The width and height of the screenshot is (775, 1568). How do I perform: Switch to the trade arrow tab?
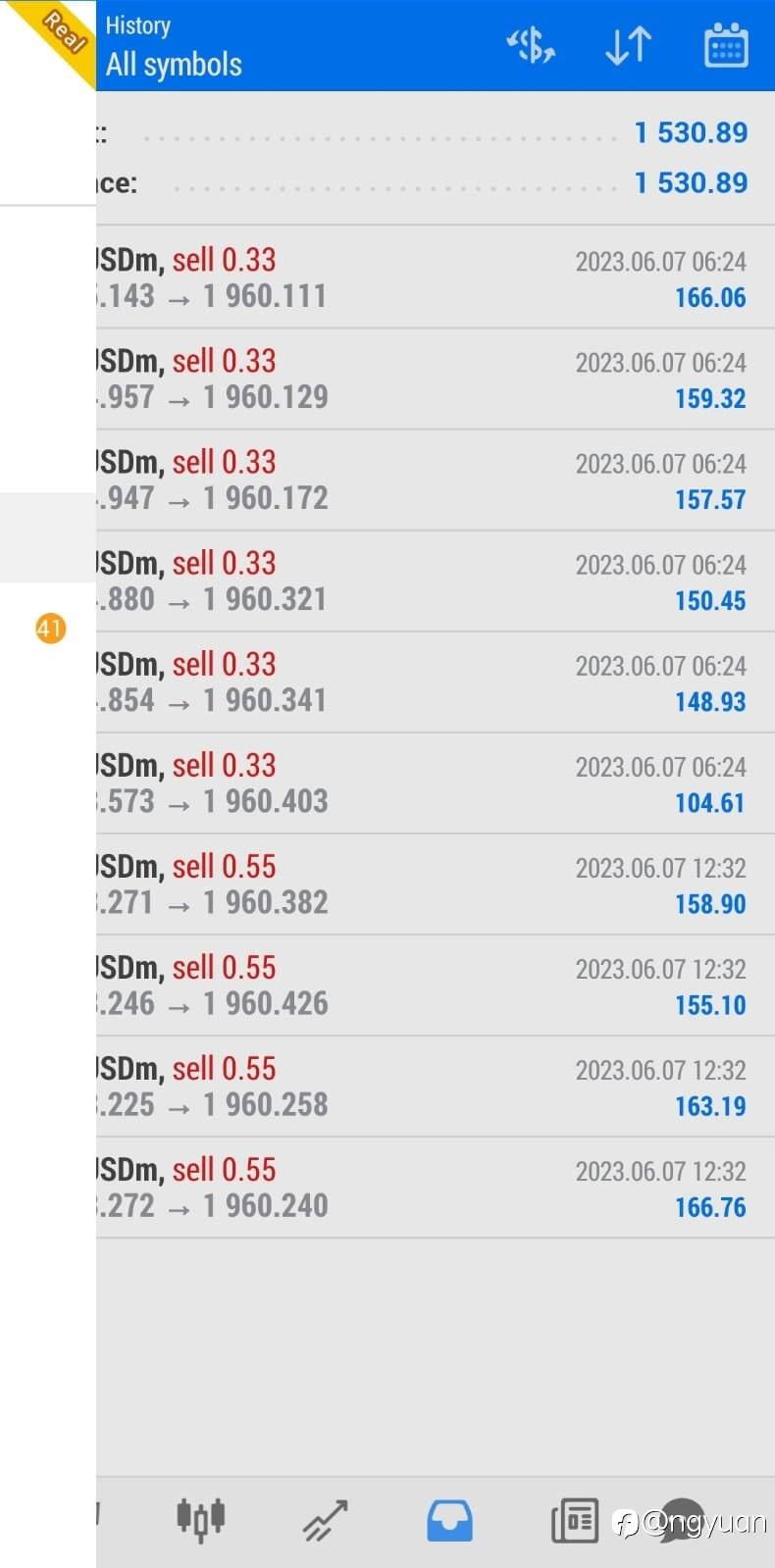click(325, 1521)
